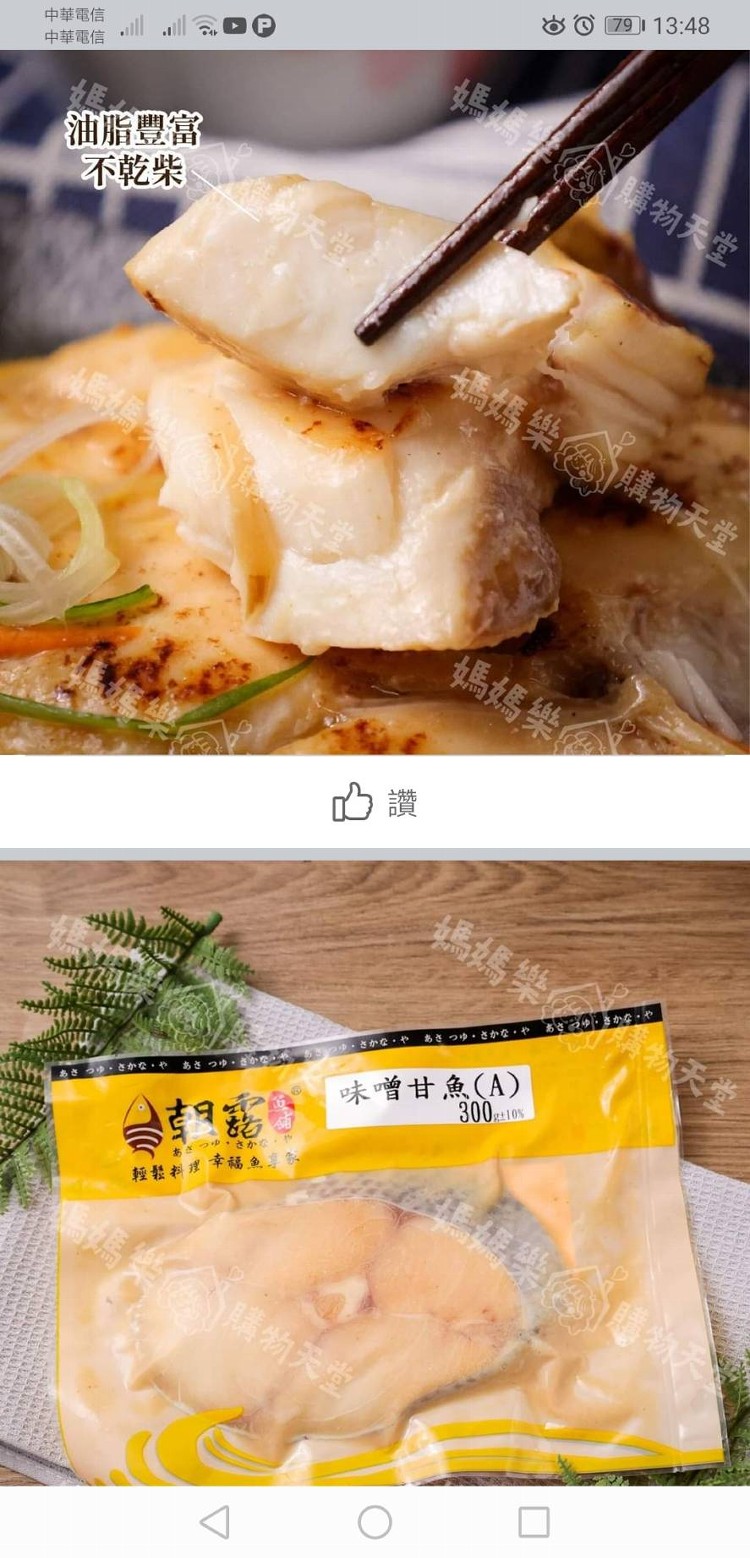Open the cooked fish photo with chopsticks

(x=375, y=400)
